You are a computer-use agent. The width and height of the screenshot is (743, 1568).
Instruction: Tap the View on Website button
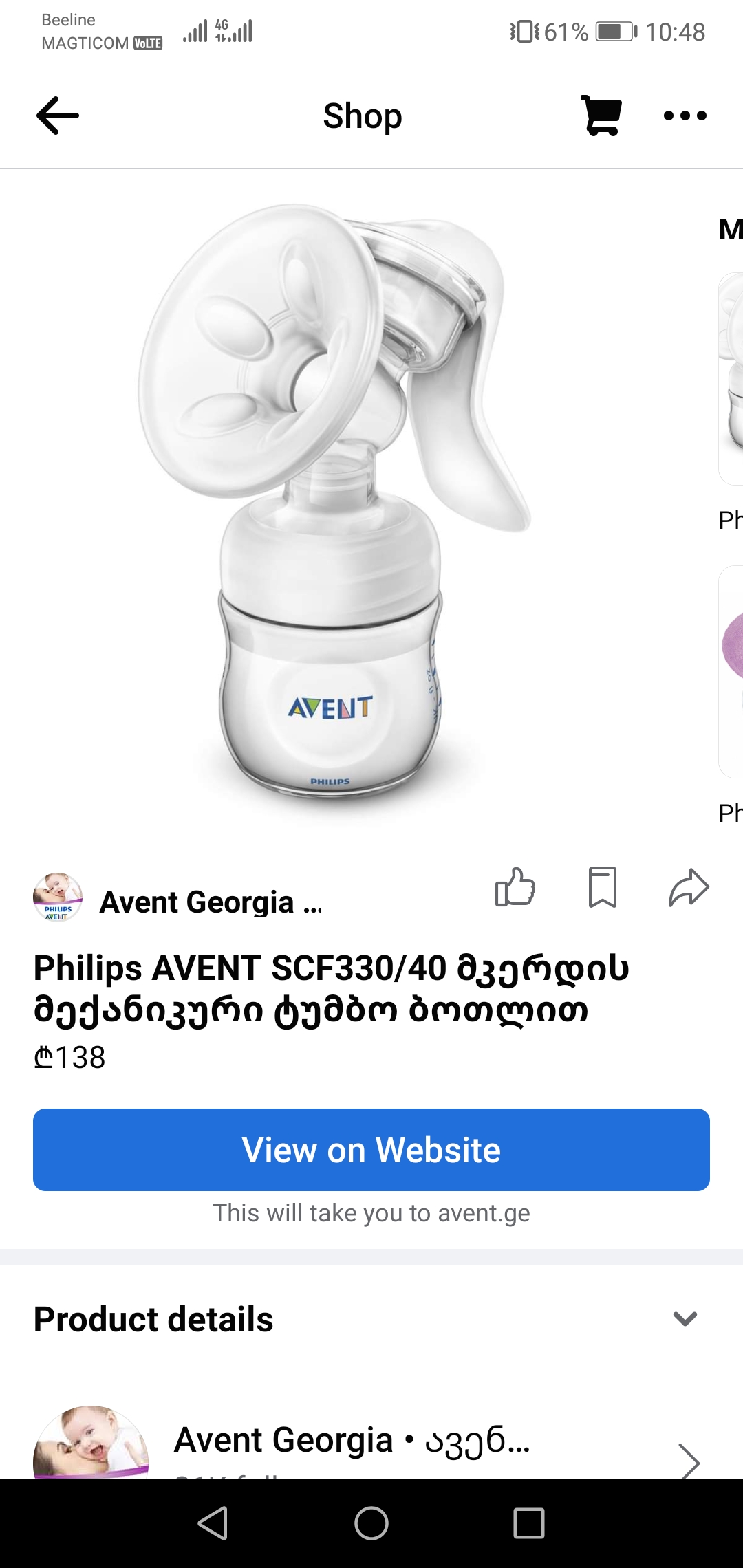pos(371,1150)
